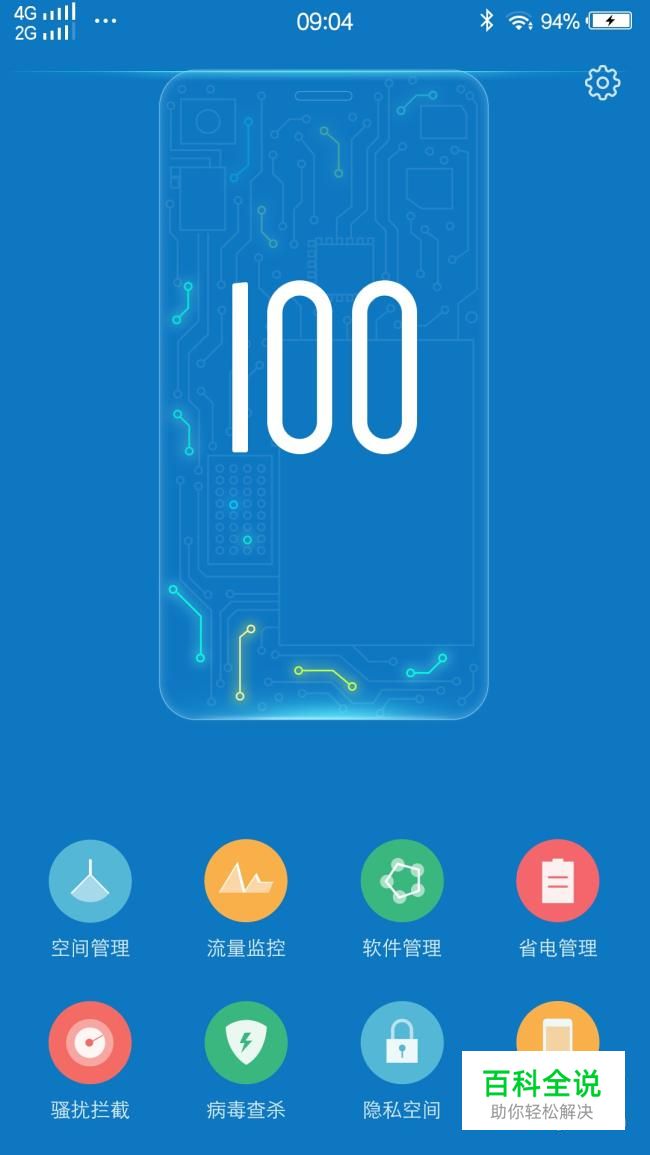Open 骚扰拦截 harassment blocking
Screen dimensions: 650x1155
pos(90,1043)
